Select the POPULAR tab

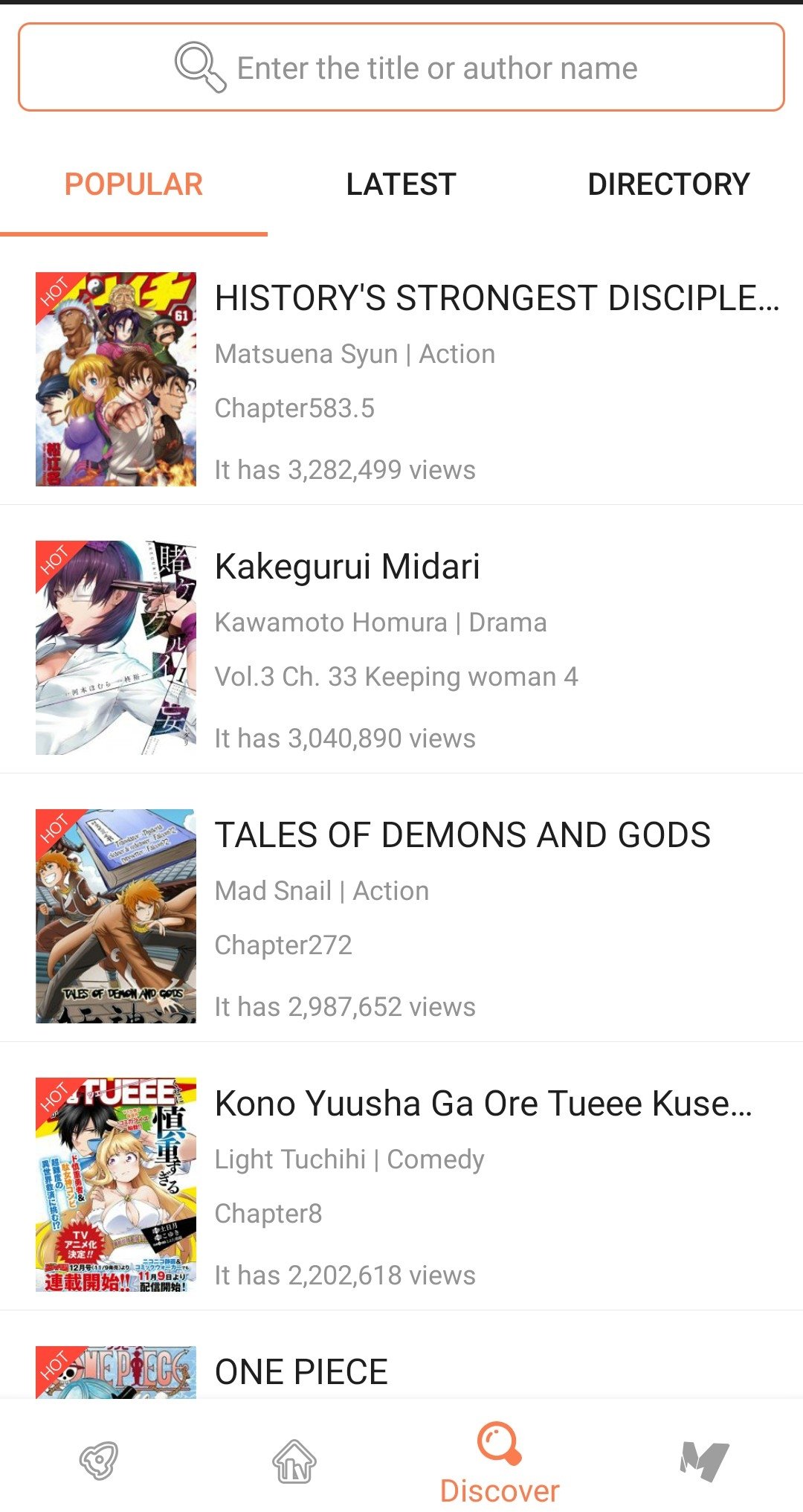click(x=134, y=184)
